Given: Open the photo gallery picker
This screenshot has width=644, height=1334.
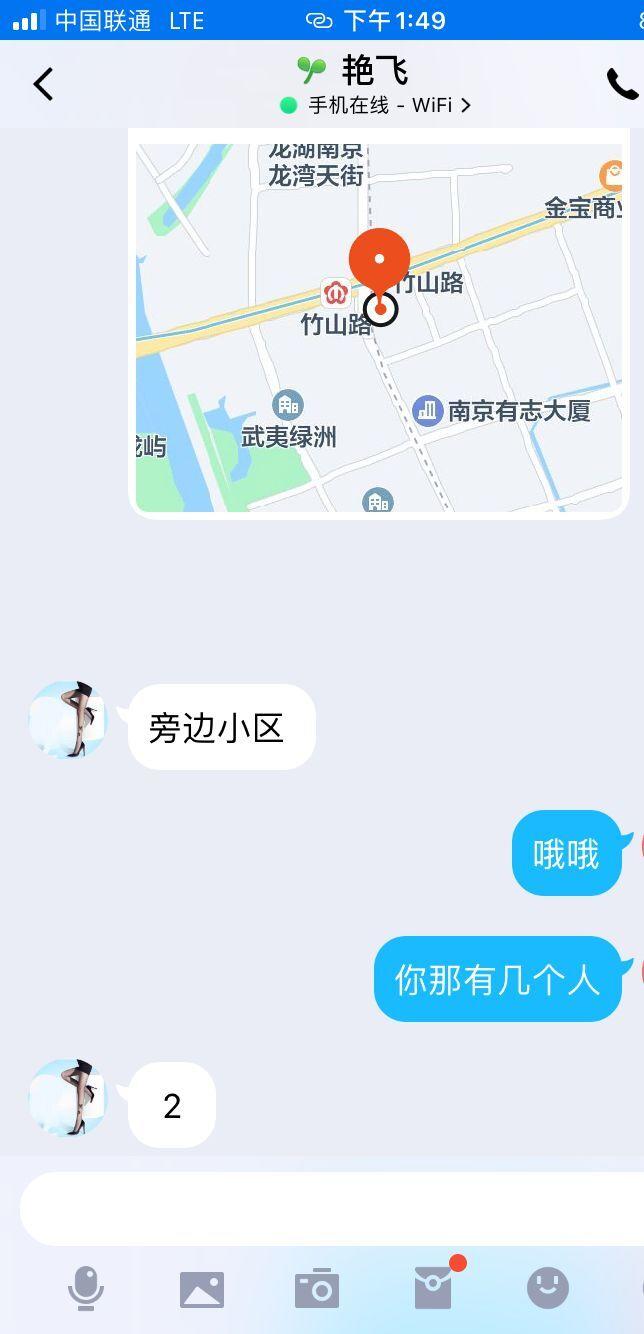Looking at the screenshot, I should [x=202, y=1289].
